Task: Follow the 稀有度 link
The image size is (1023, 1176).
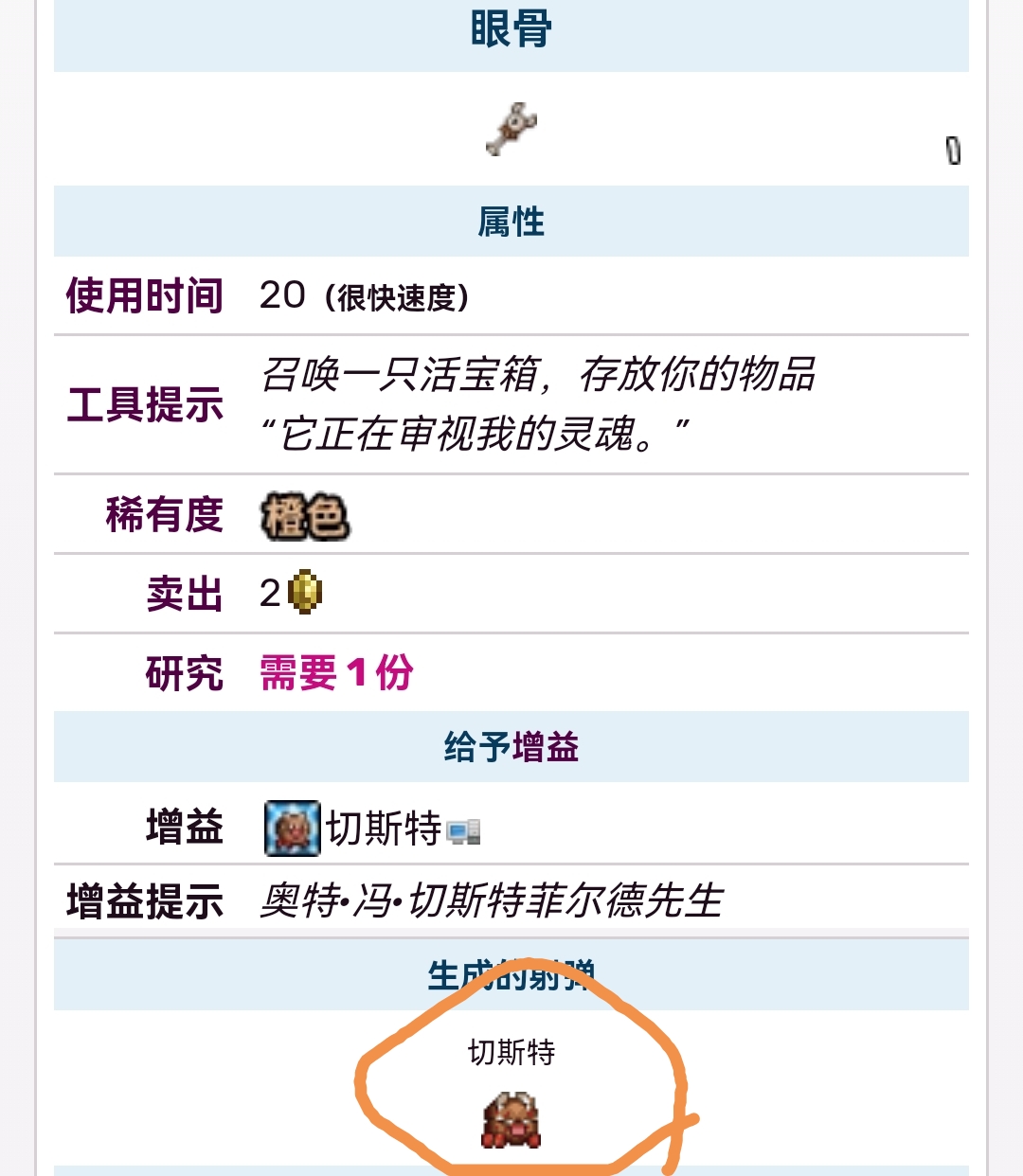Action: [164, 515]
